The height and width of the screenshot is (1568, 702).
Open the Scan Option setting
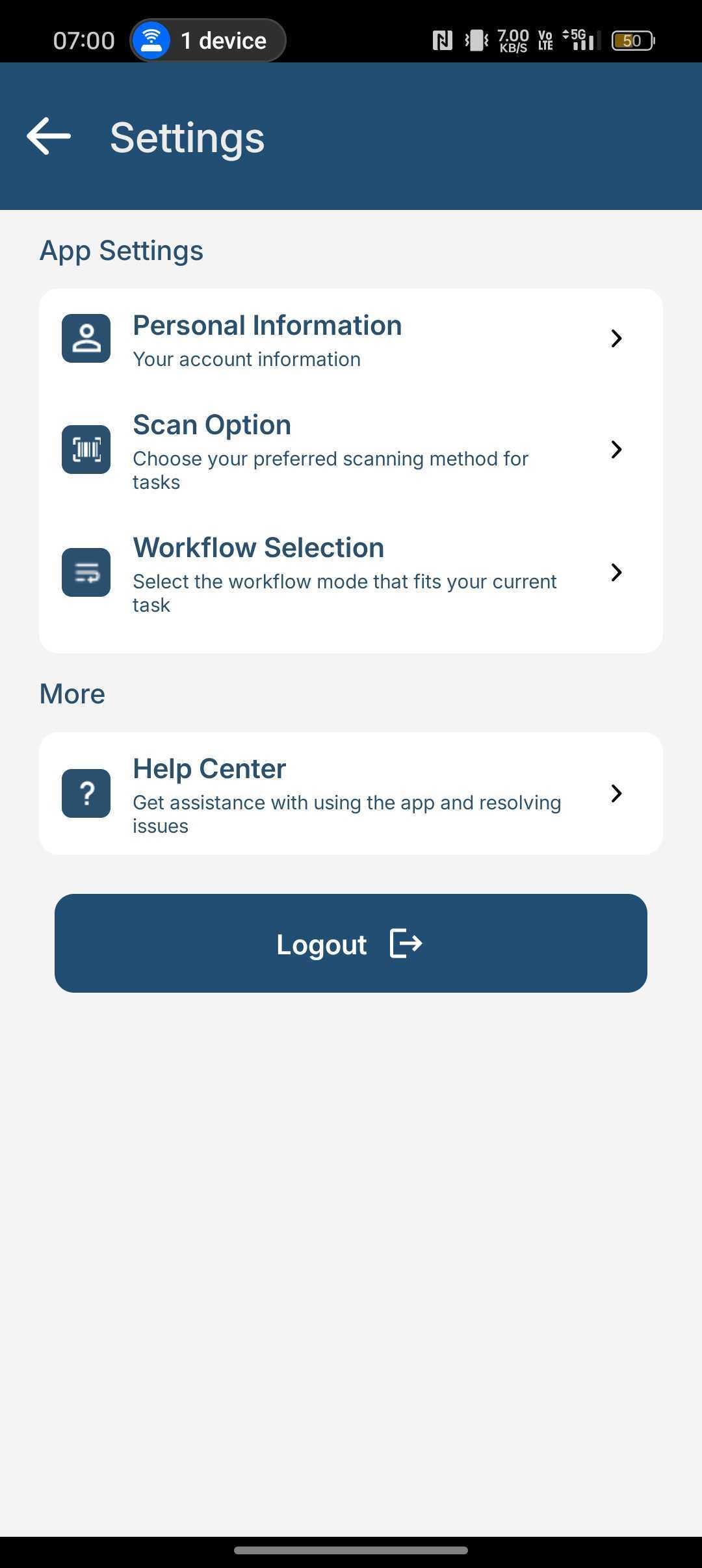pyautogui.click(x=351, y=450)
